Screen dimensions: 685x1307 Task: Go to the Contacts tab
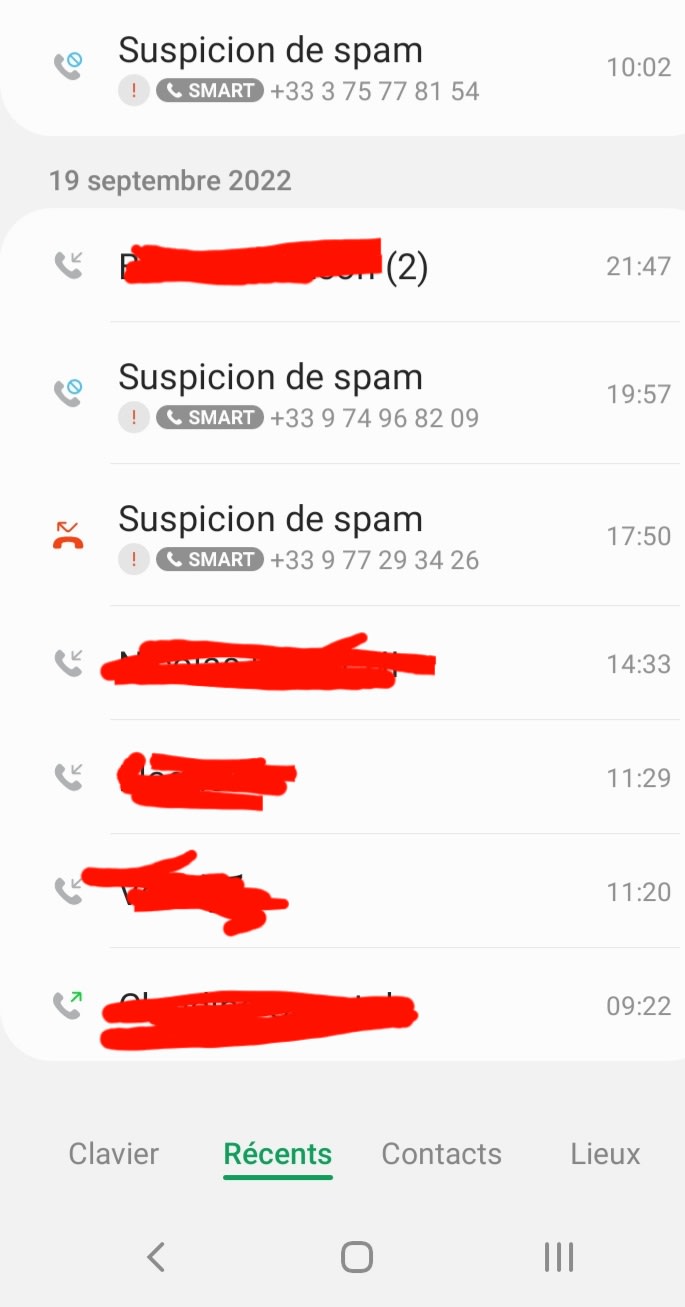pyautogui.click(x=441, y=1154)
